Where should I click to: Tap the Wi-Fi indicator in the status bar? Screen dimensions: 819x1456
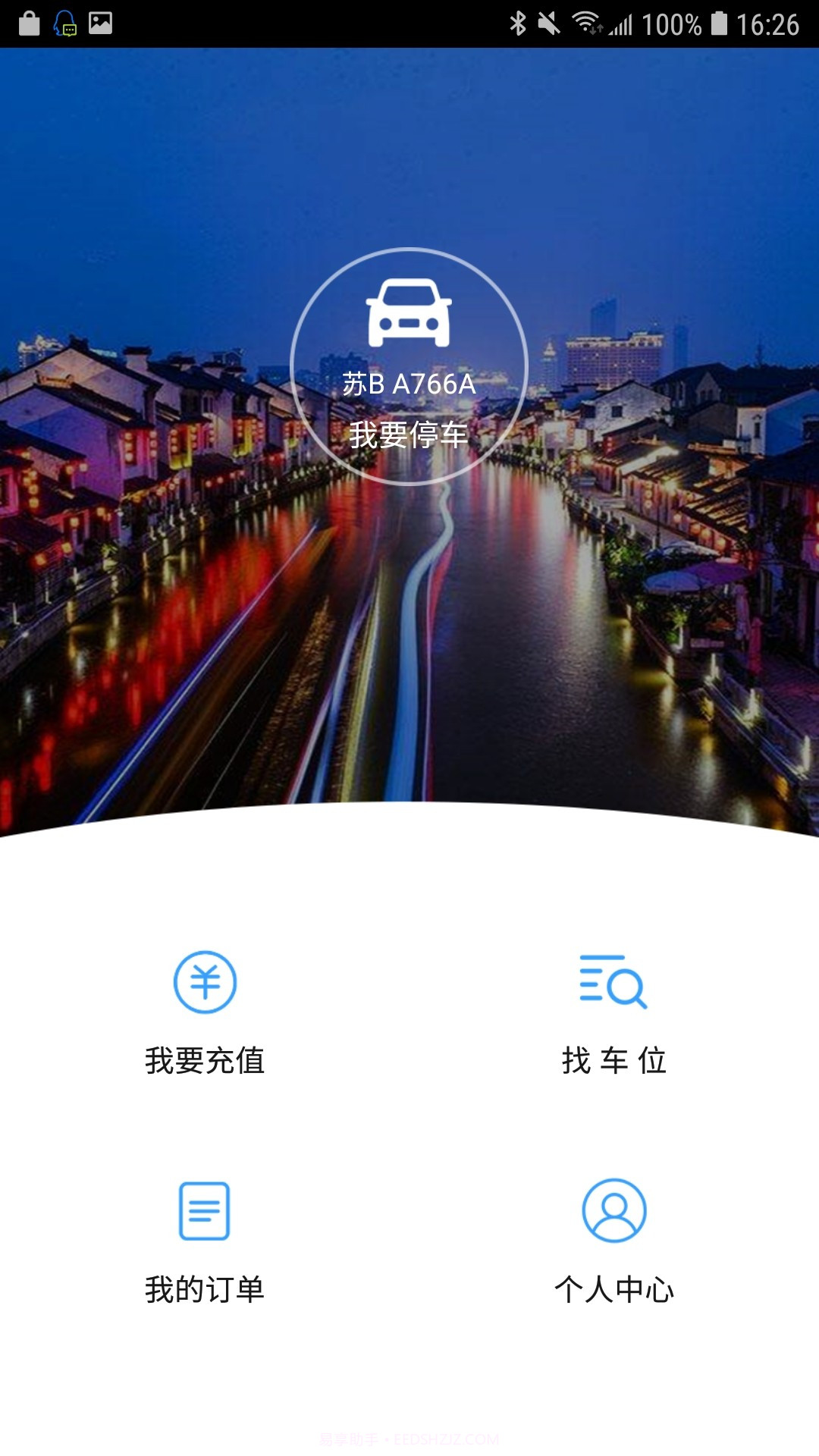pos(588,21)
